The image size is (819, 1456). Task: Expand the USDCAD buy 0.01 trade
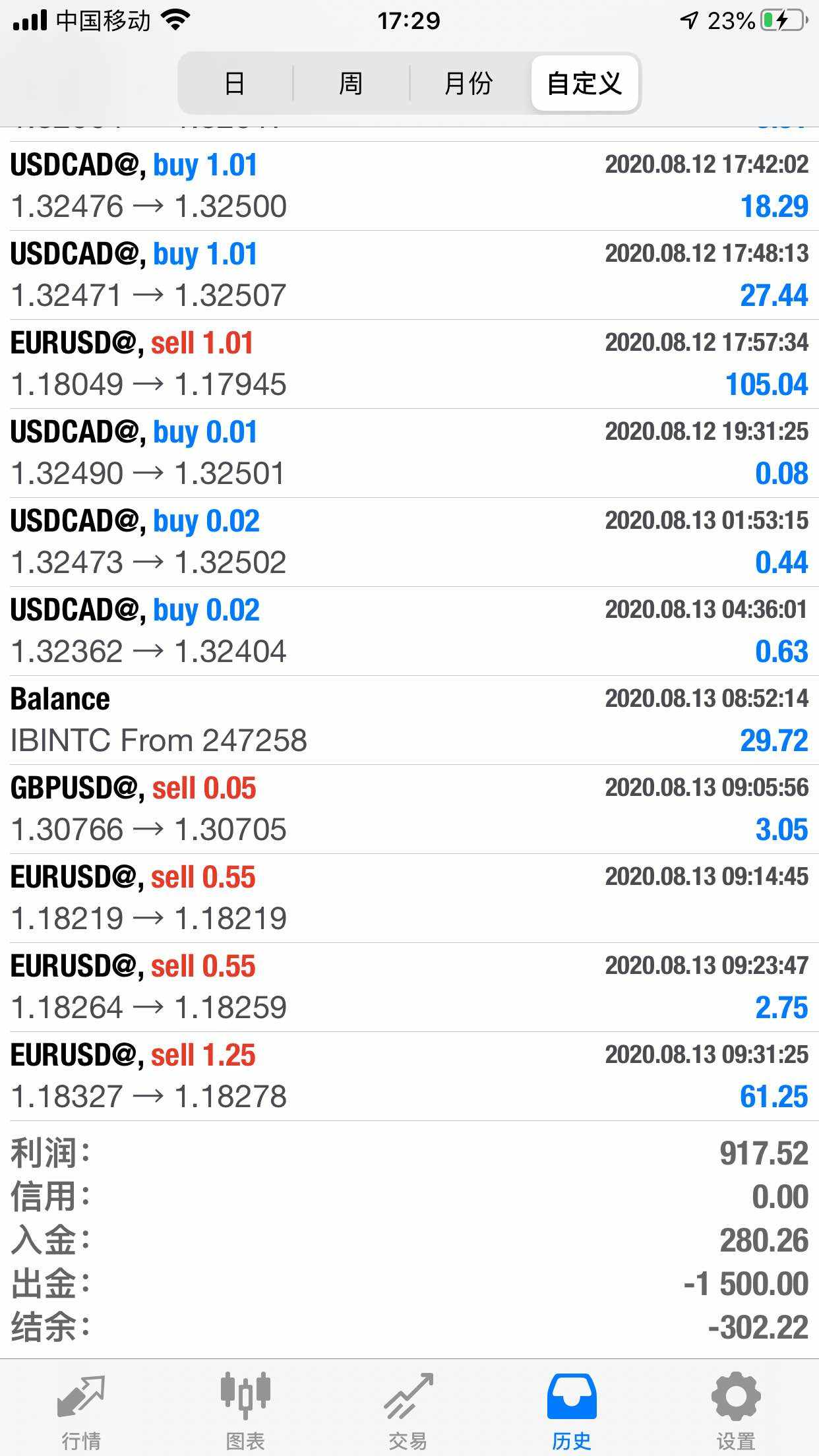(x=409, y=453)
